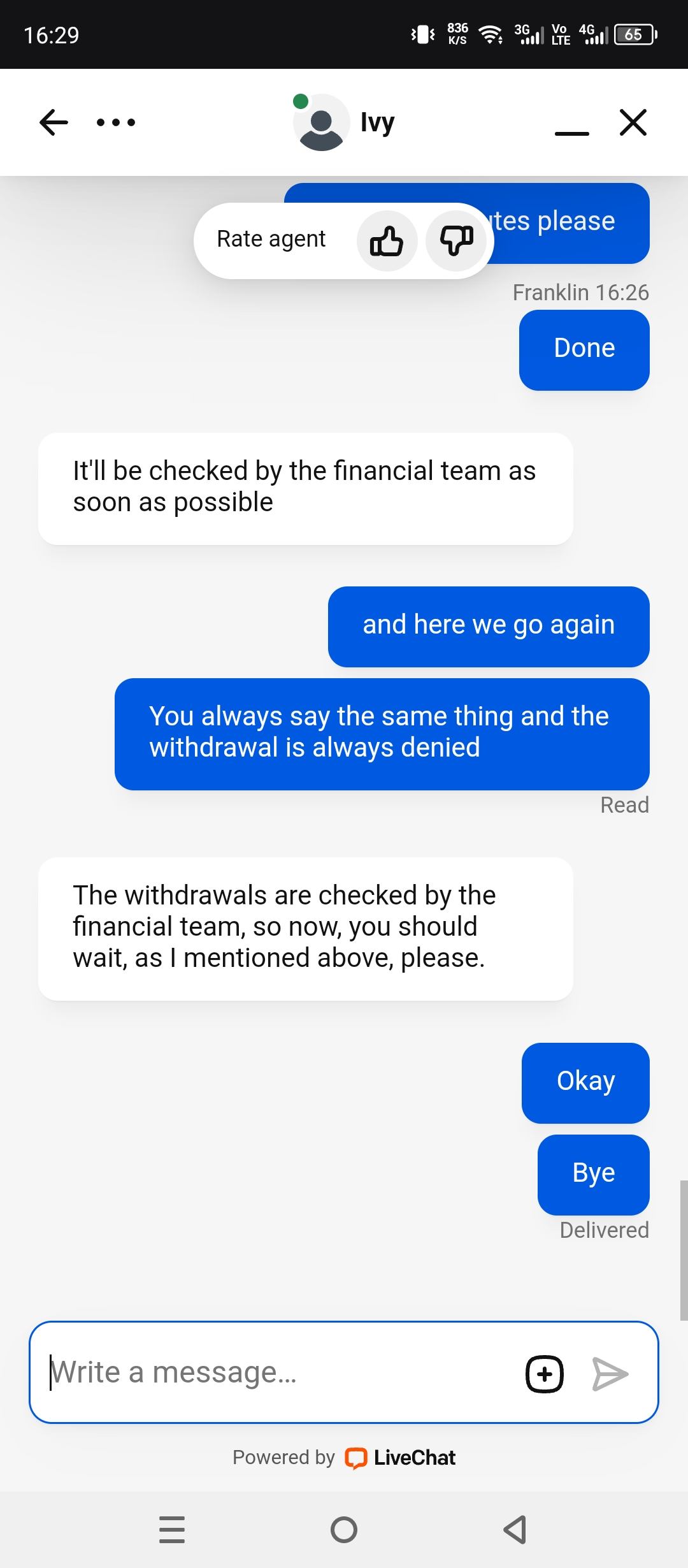Go to the system home screen

coord(344,1529)
